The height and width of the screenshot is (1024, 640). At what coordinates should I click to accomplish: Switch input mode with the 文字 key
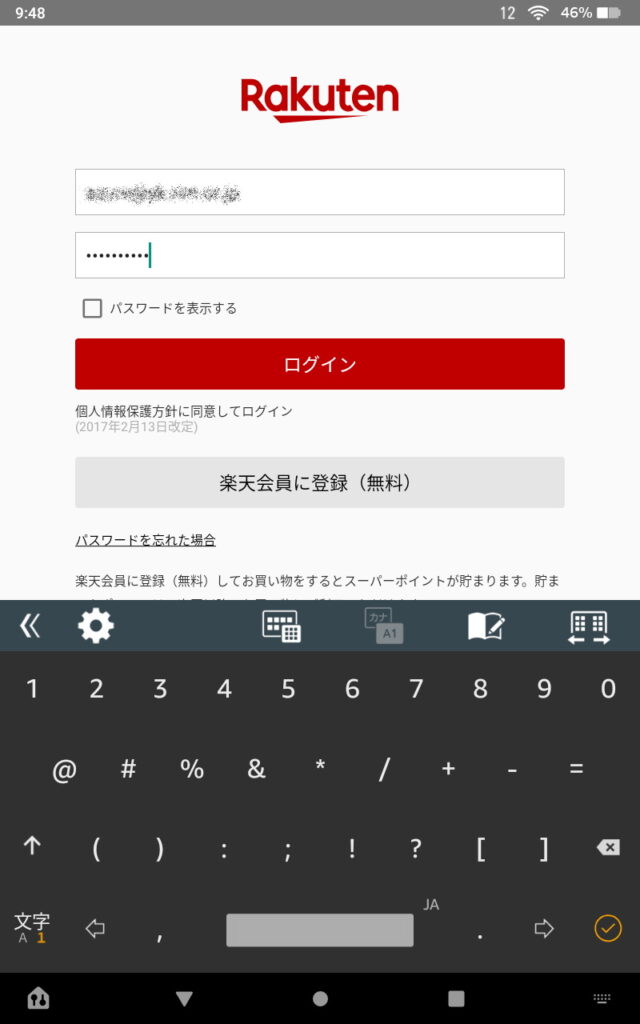pyautogui.click(x=31, y=928)
